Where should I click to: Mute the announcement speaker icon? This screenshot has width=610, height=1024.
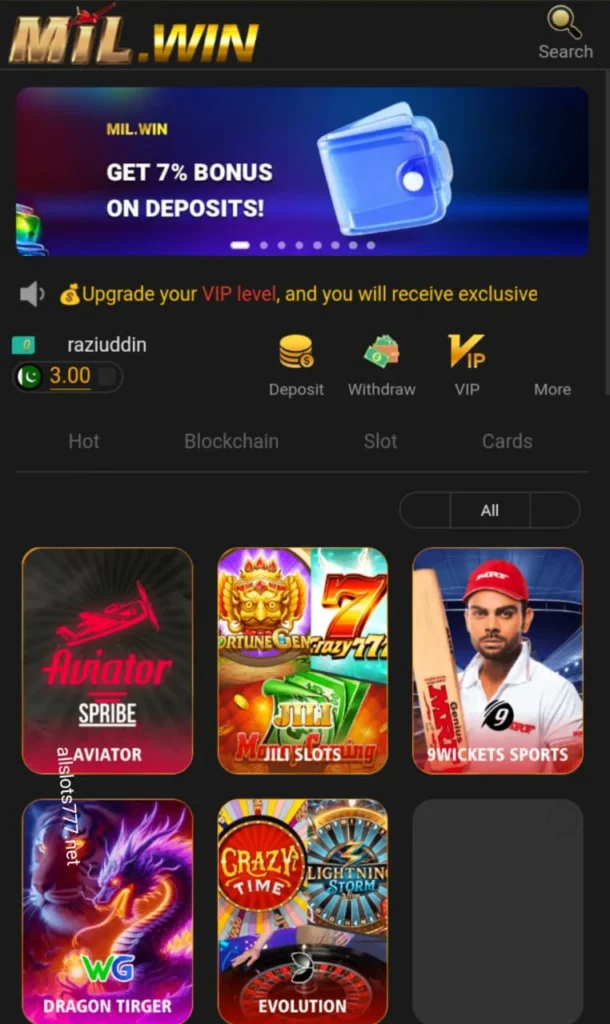coord(33,294)
